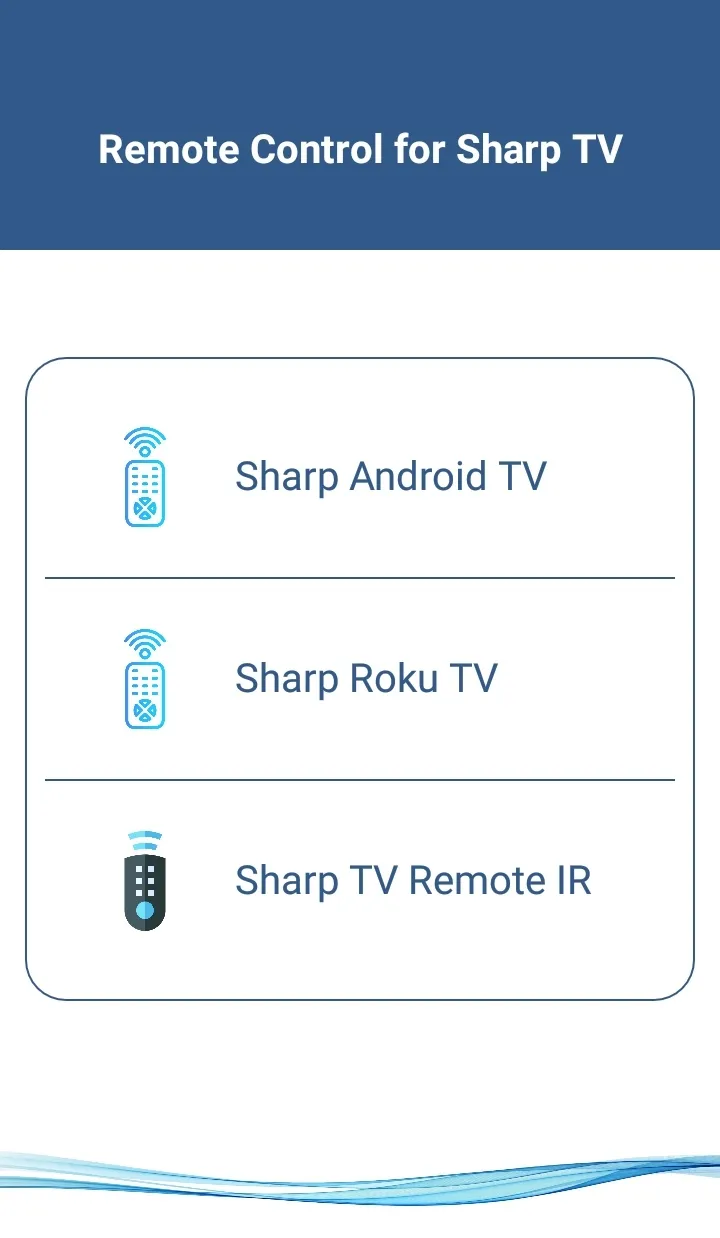The width and height of the screenshot is (720, 1238).
Task: Choose Sharp TV Remote IR
Action: tap(412, 881)
